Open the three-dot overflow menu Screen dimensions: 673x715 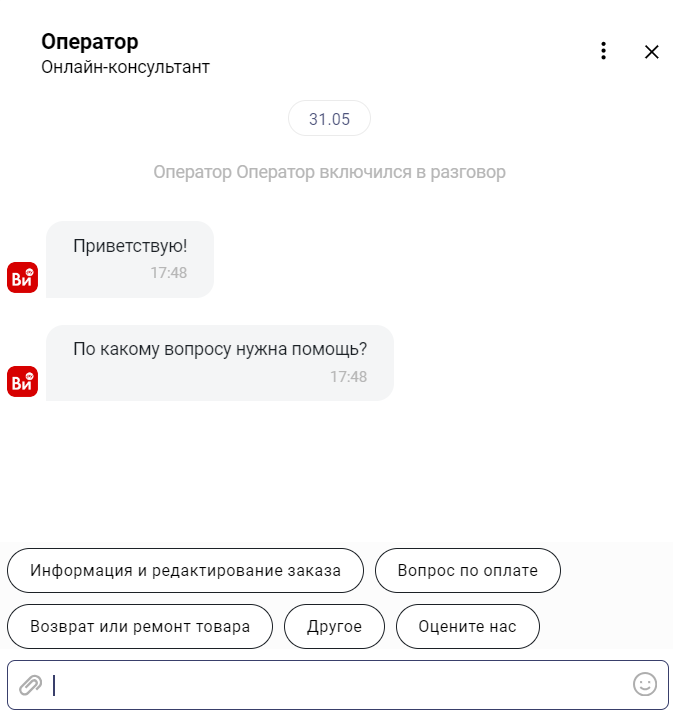pos(603,51)
